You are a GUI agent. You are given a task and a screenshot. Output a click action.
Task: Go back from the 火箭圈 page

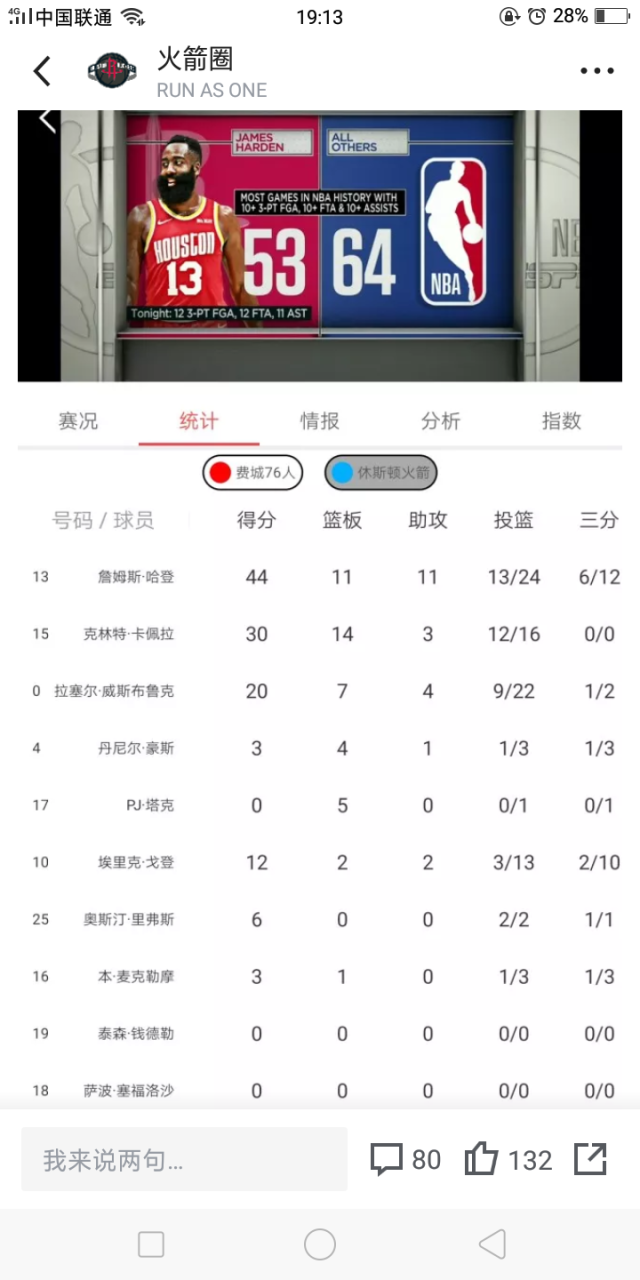pos(42,72)
